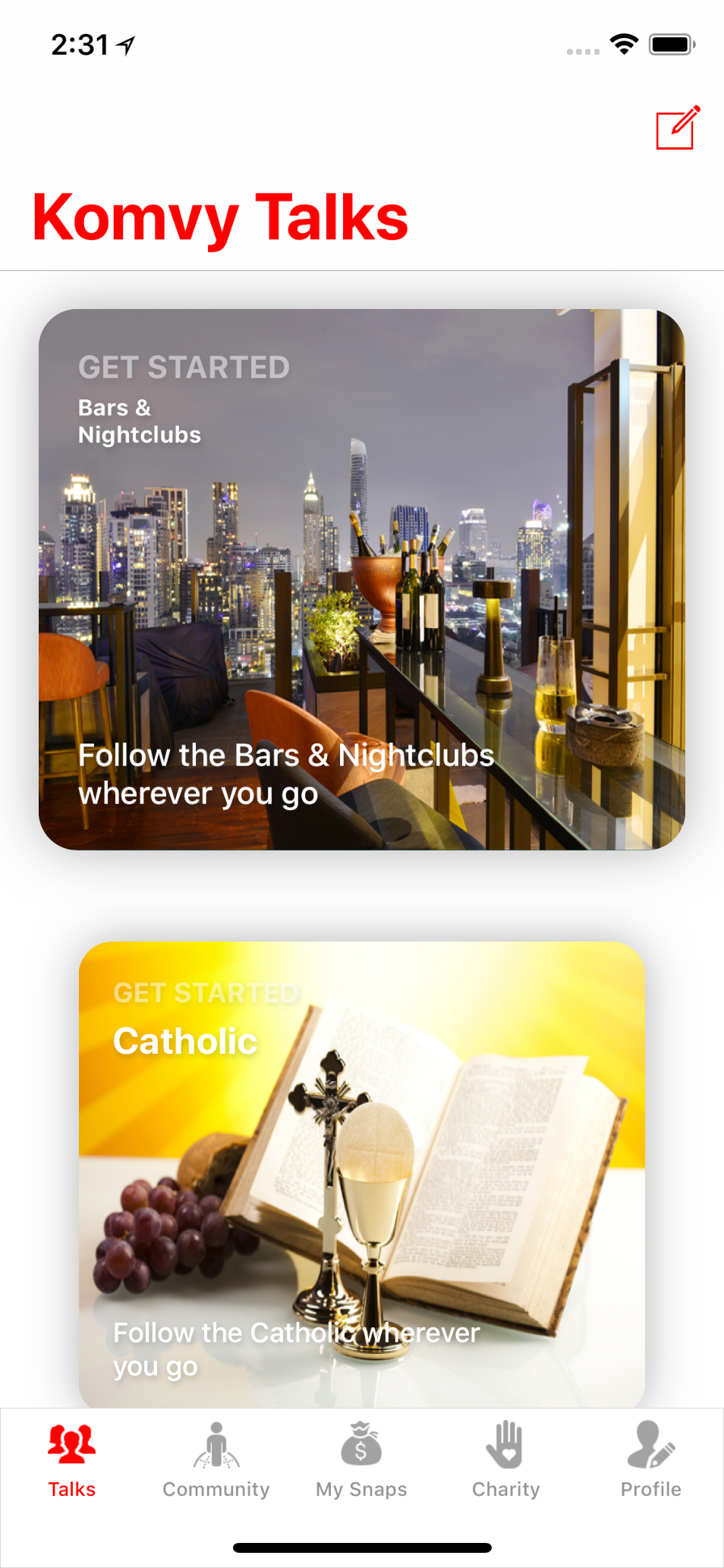Tap the compose new talk icon
This screenshot has height=1568, width=724.
click(676, 128)
